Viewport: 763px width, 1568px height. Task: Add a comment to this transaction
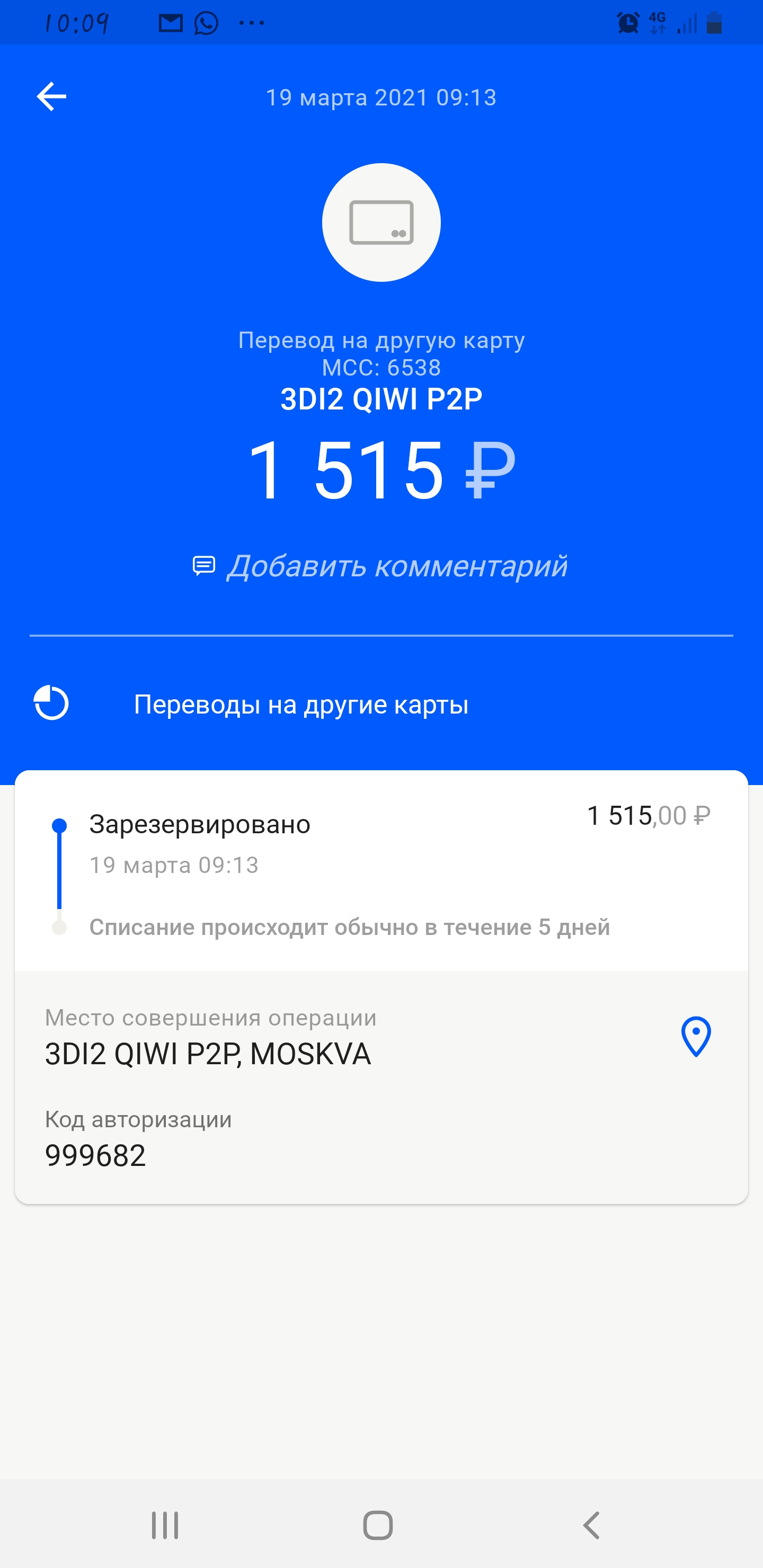tap(380, 566)
